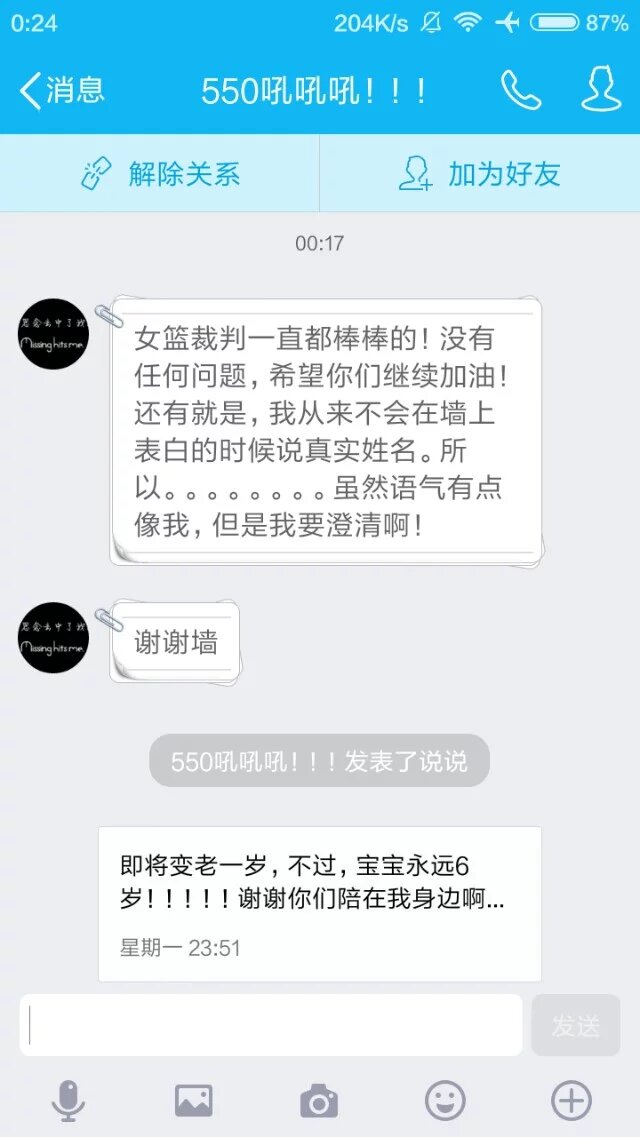
Task: Open the emoji panel
Action: [445, 1101]
